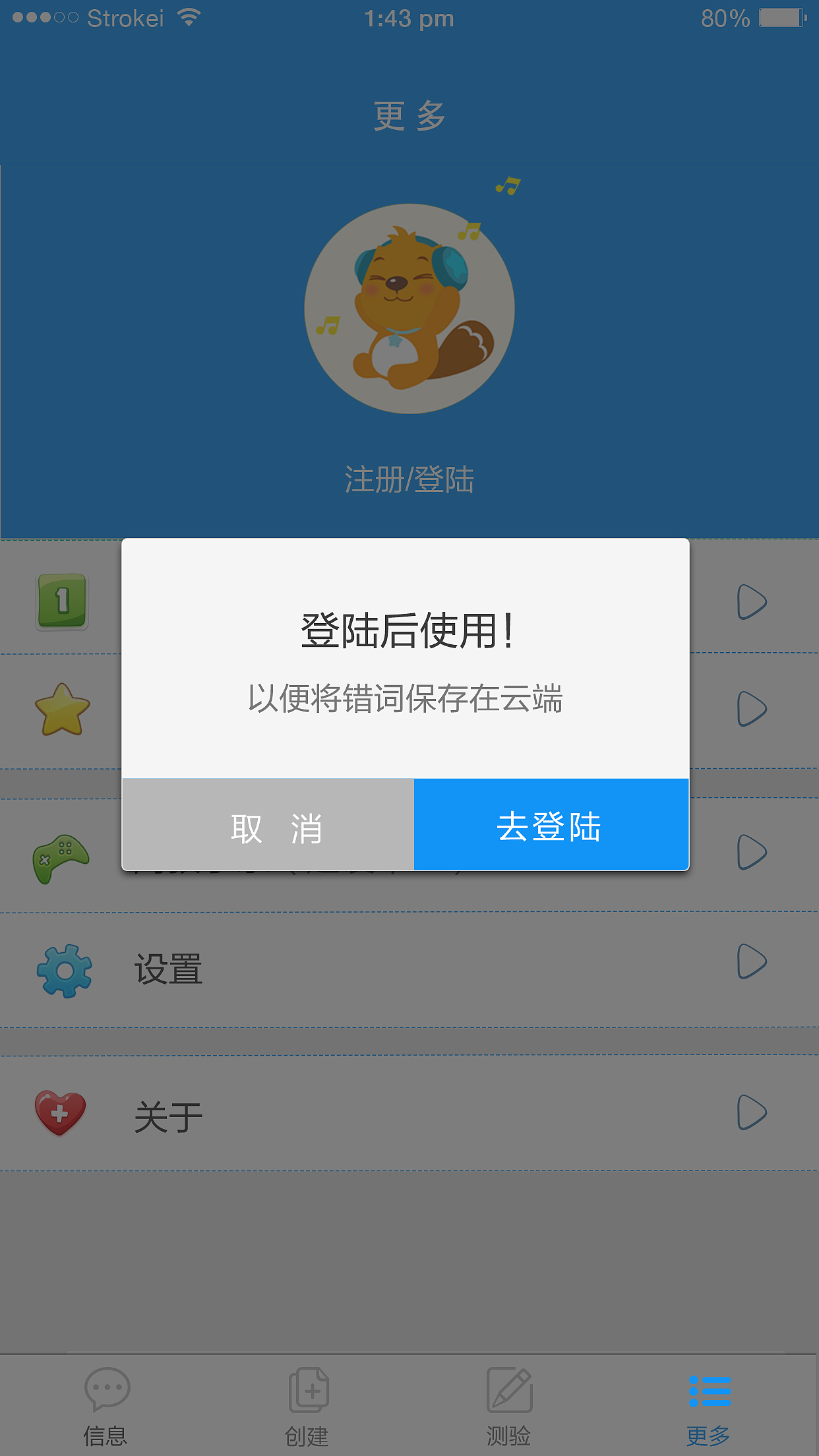Open settings via the blue gear icon
This screenshot has width=819, height=1456.
point(63,969)
